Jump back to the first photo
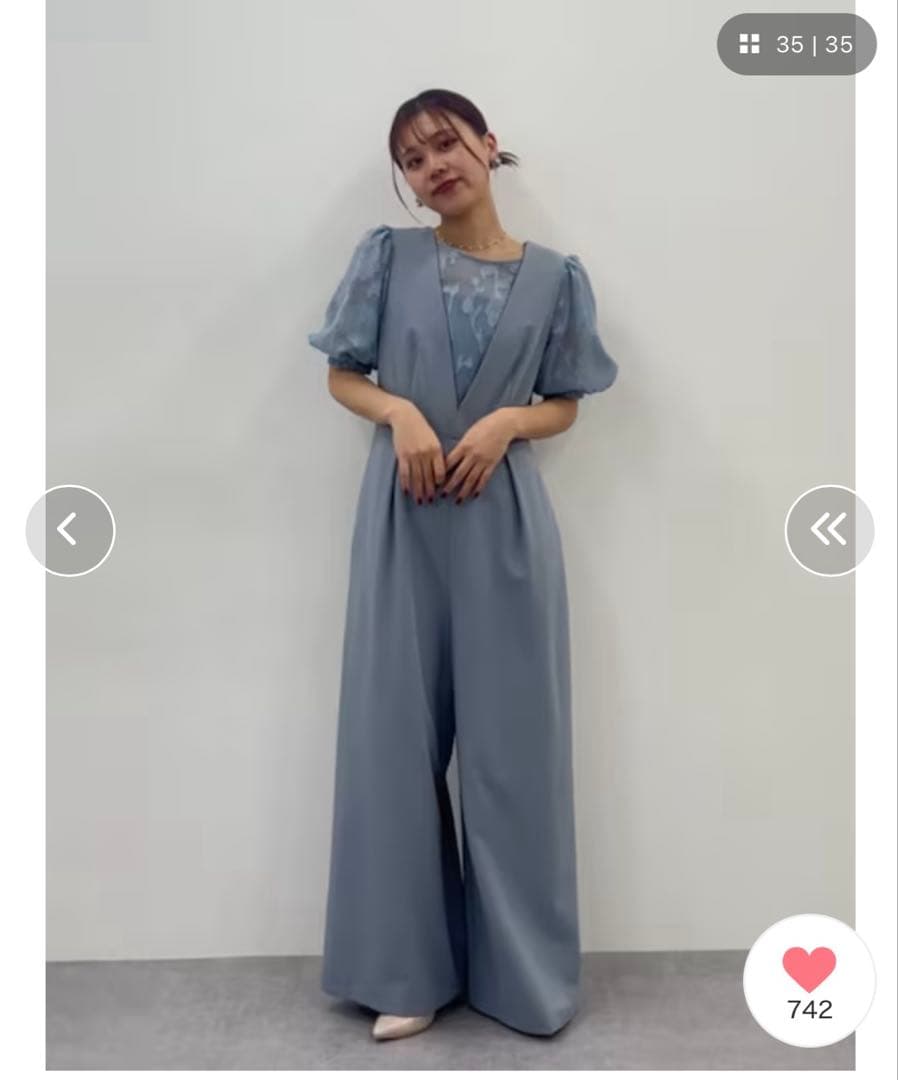The image size is (898, 1080). coord(829,530)
